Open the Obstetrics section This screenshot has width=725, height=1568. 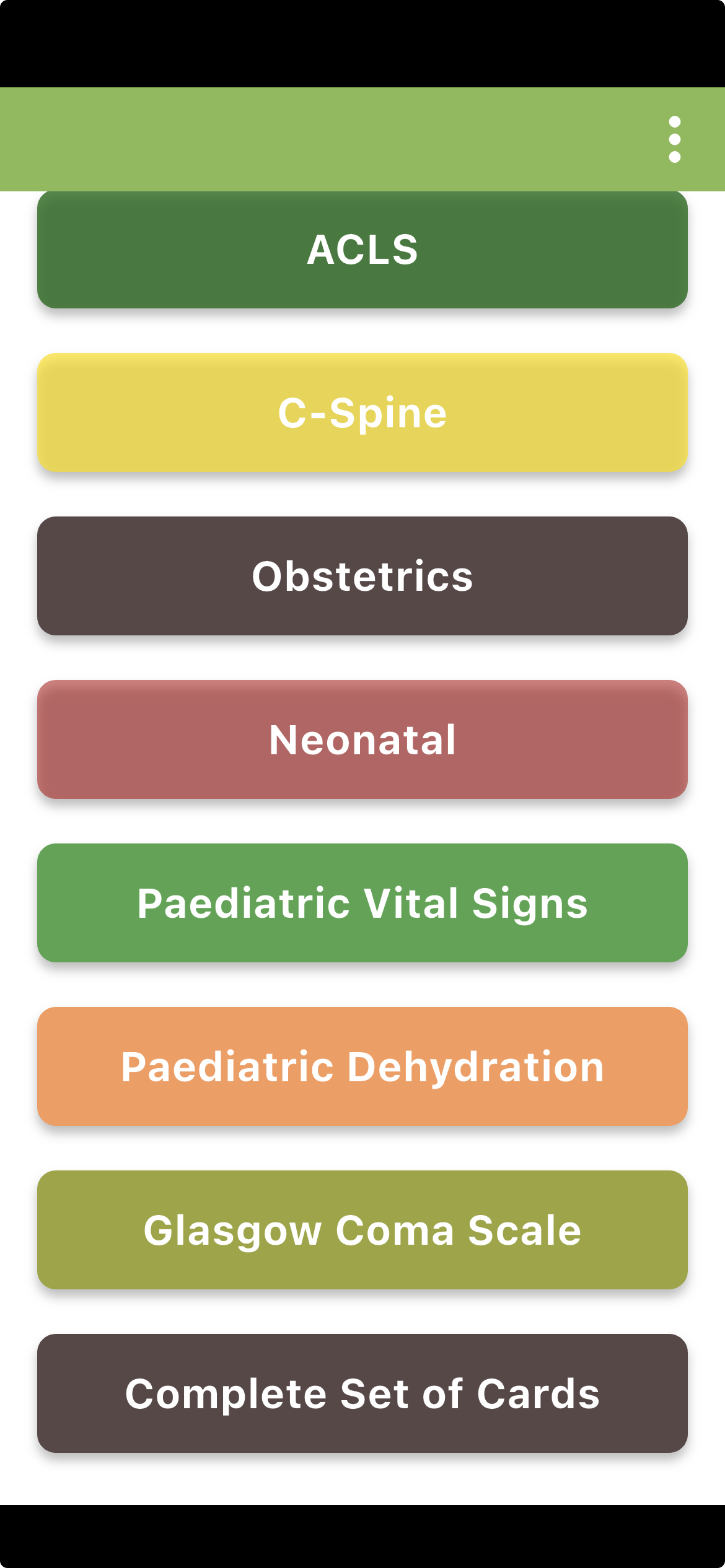pos(362,576)
